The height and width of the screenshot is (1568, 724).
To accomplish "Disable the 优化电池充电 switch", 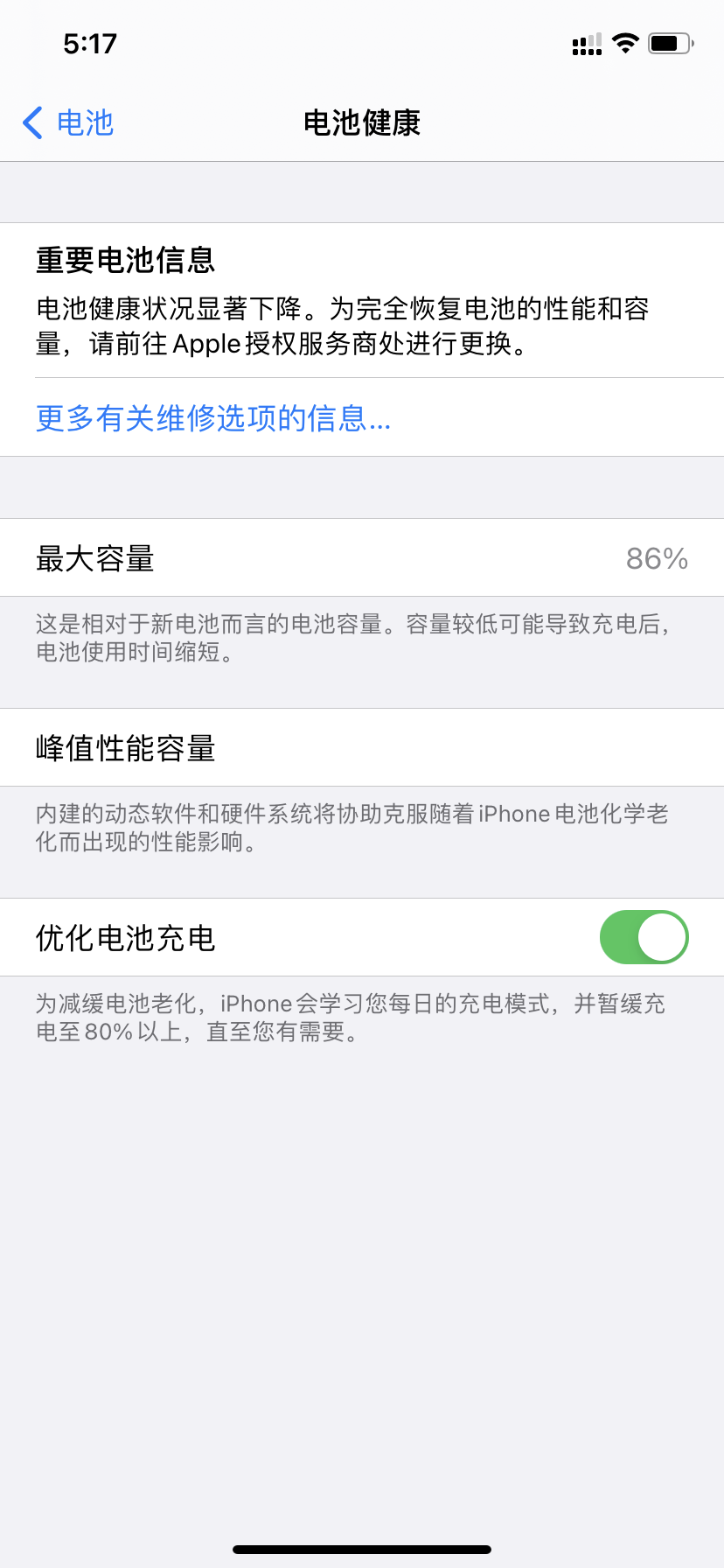I will coord(644,937).
